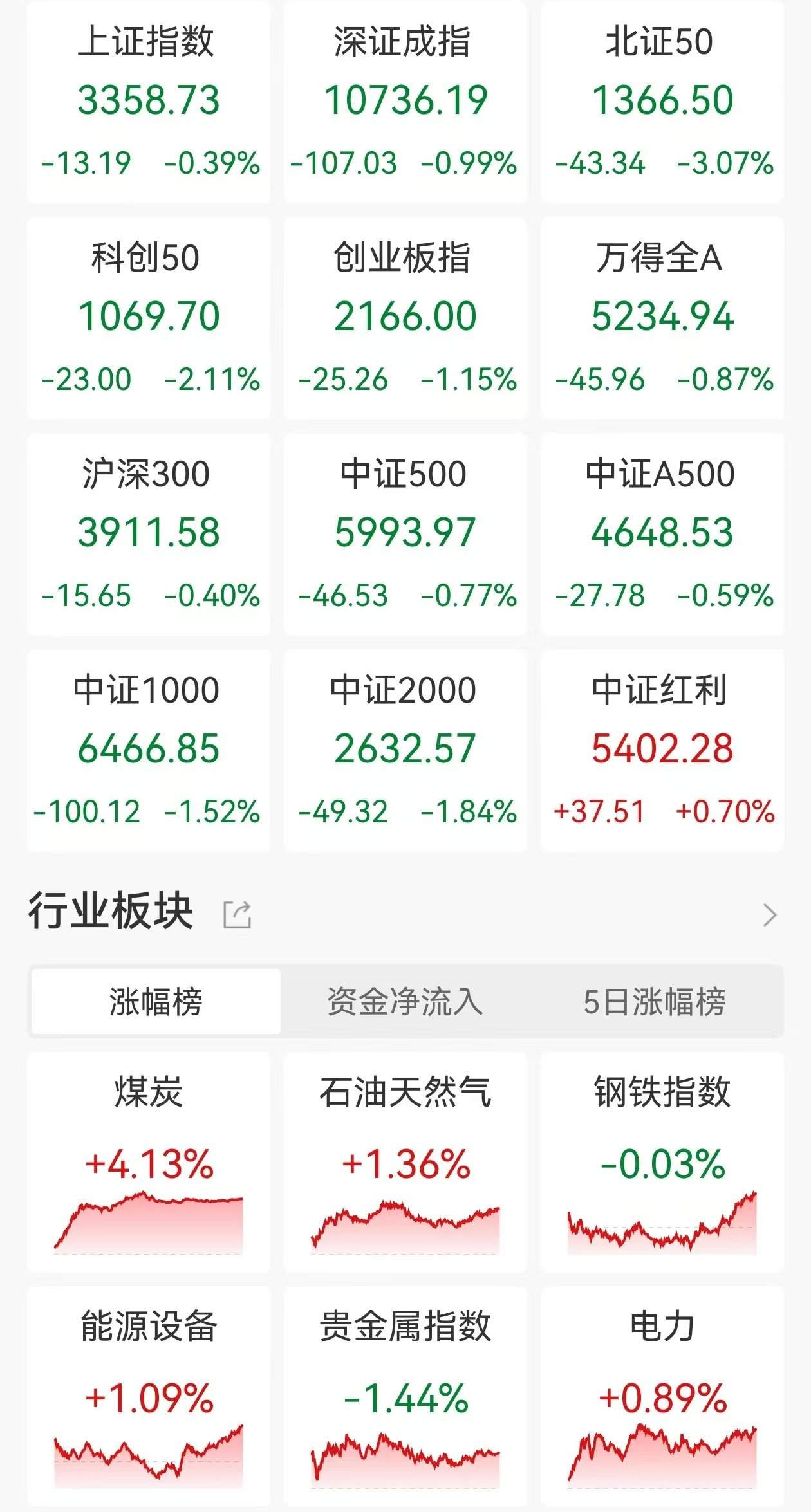Open the 中证红利 index card
The height and width of the screenshot is (1512, 811).
coord(662,750)
